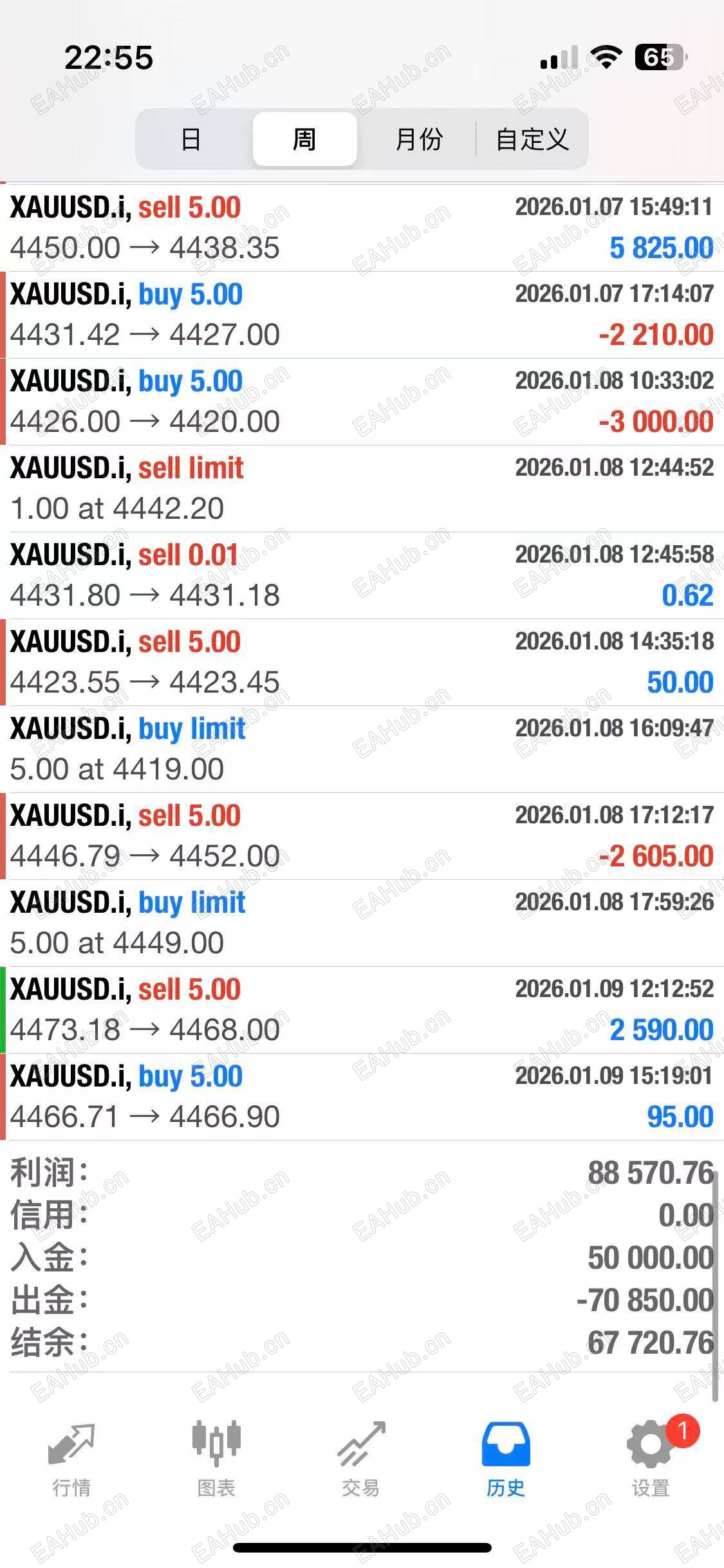Image resolution: width=724 pixels, height=1568 pixels.
Task: Open the 行情 quotes tab
Action: point(71,1459)
